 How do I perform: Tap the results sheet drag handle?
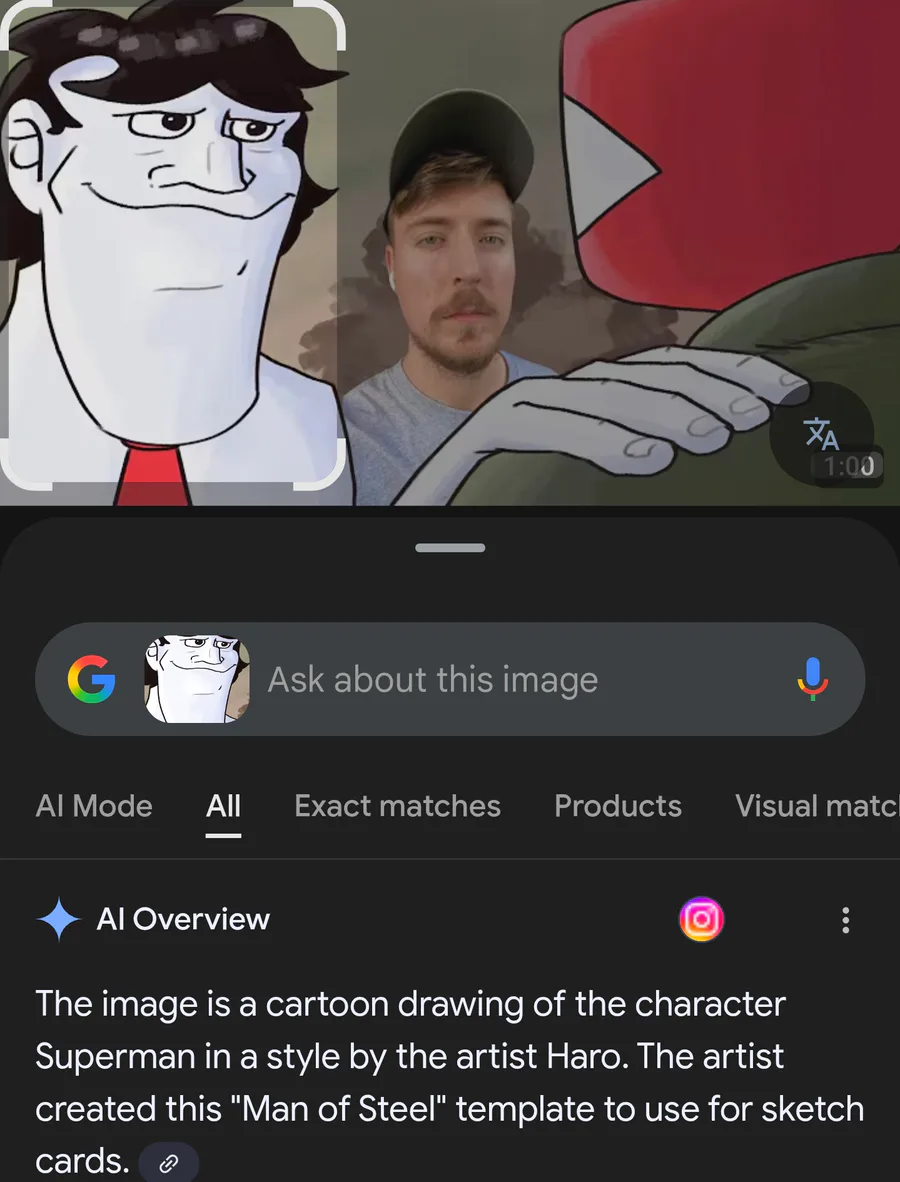(450, 548)
